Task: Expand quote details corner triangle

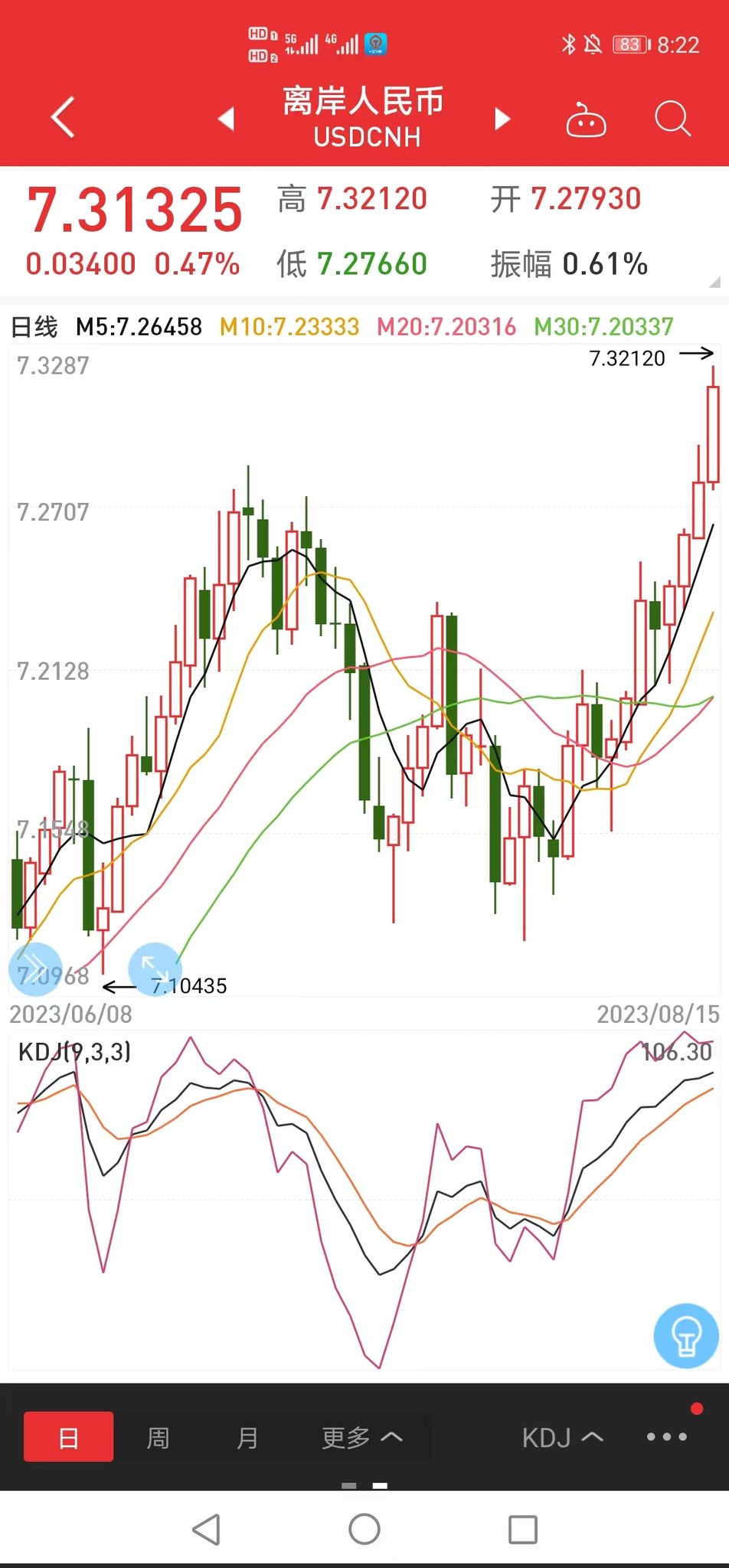Action: (714, 283)
